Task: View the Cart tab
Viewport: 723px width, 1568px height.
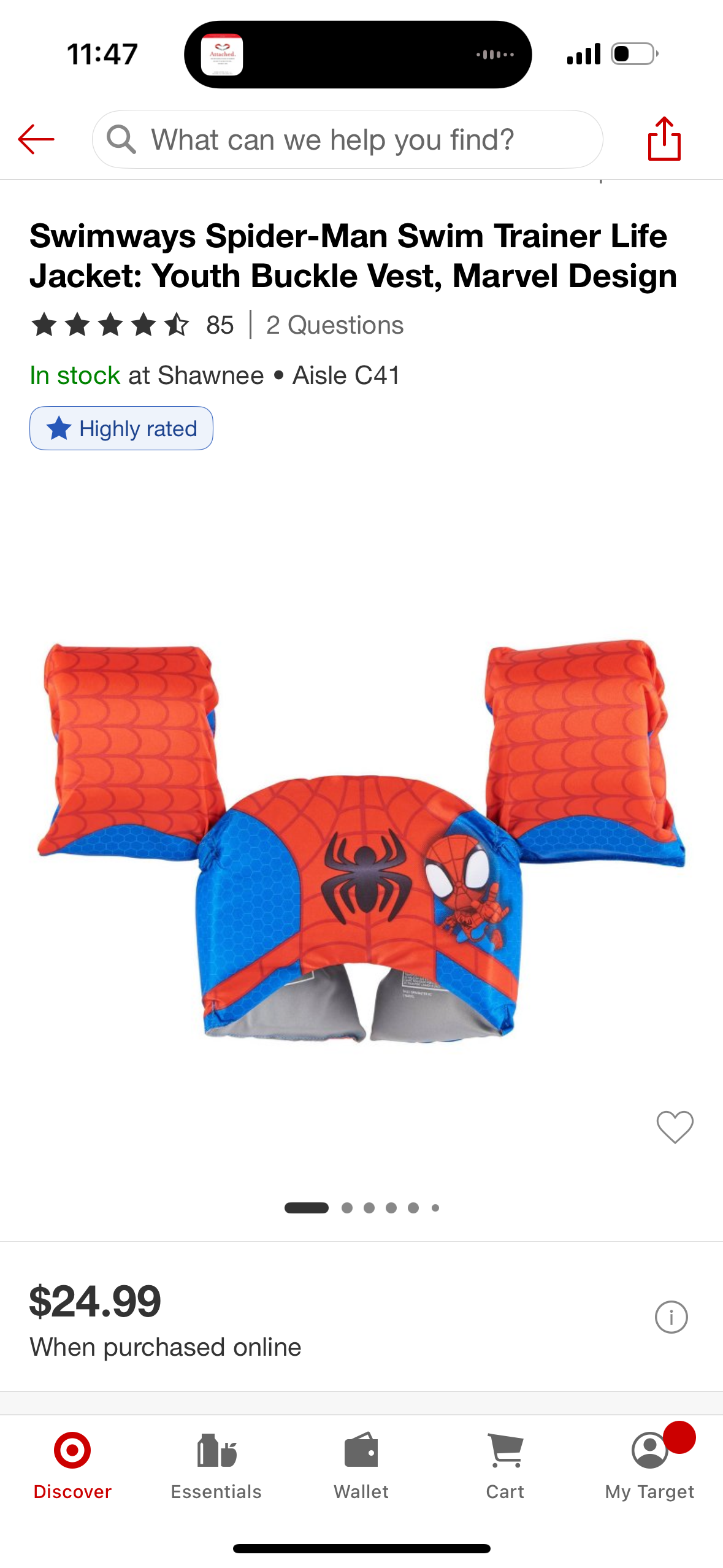Action: click(505, 1466)
